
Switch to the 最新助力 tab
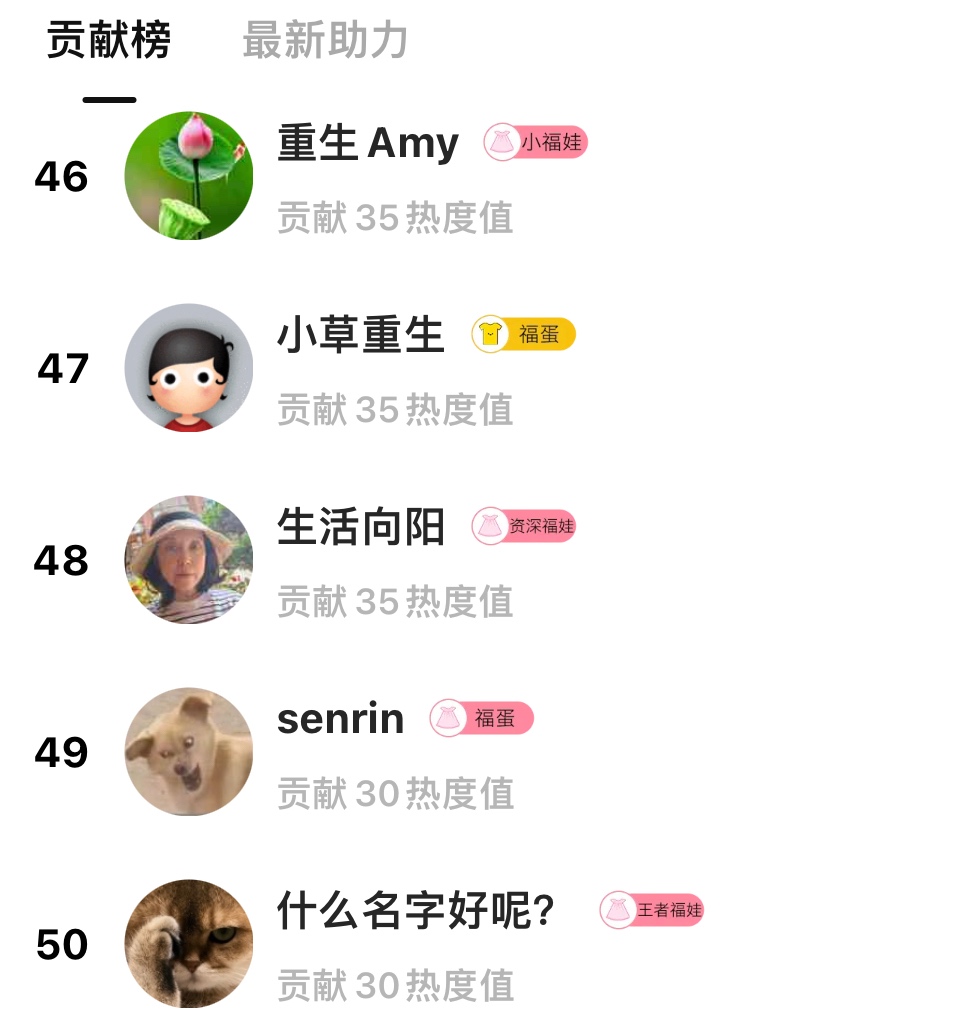point(325,41)
